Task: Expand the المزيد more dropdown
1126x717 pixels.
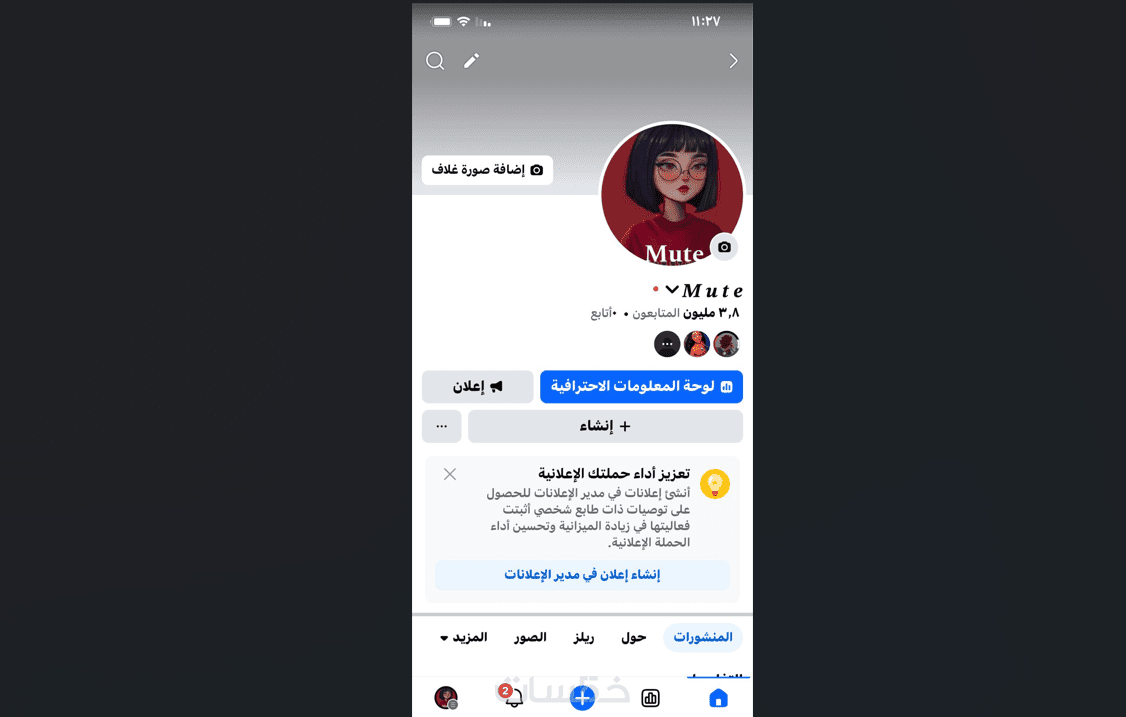Action: pyautogui.click(x=463, y=637)
